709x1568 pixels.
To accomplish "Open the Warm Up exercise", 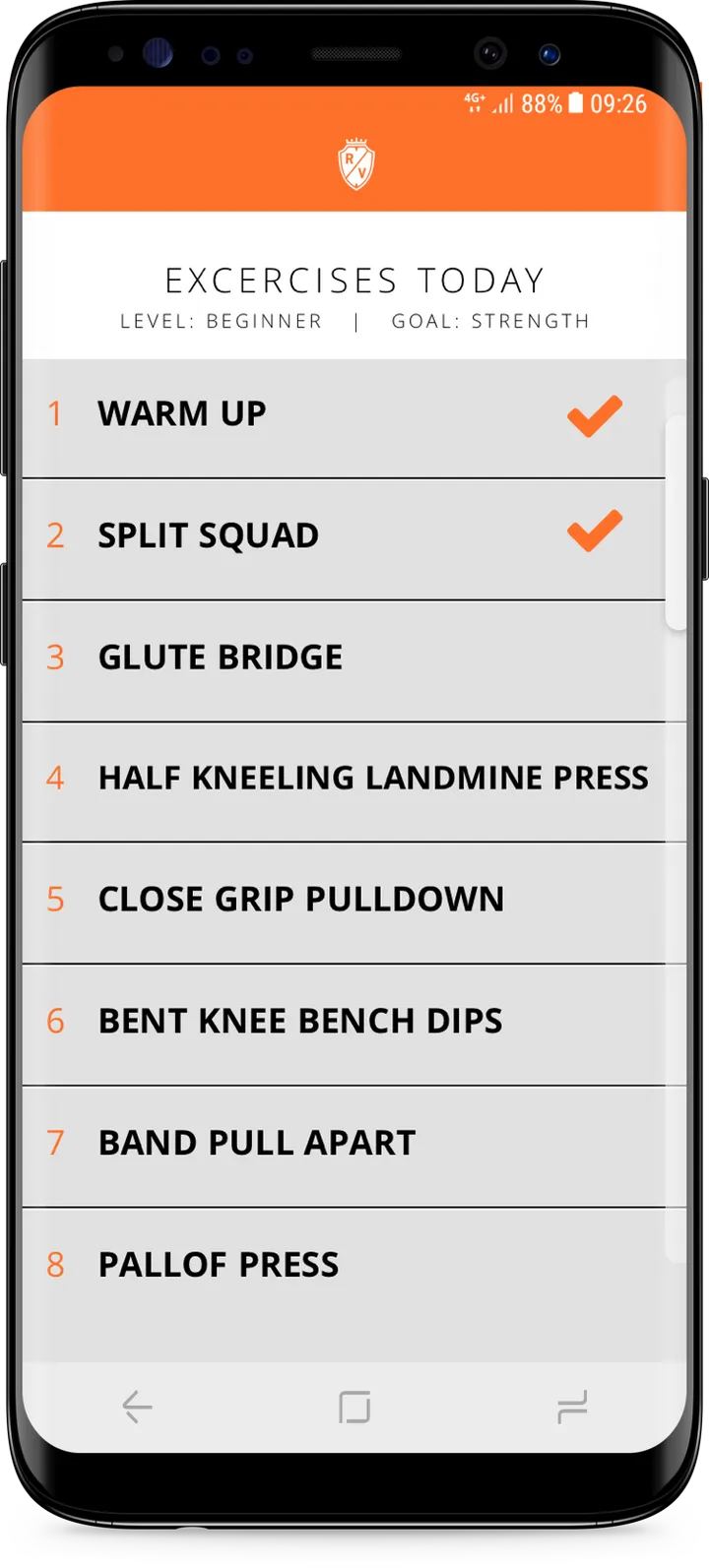I will coord(182,414).
